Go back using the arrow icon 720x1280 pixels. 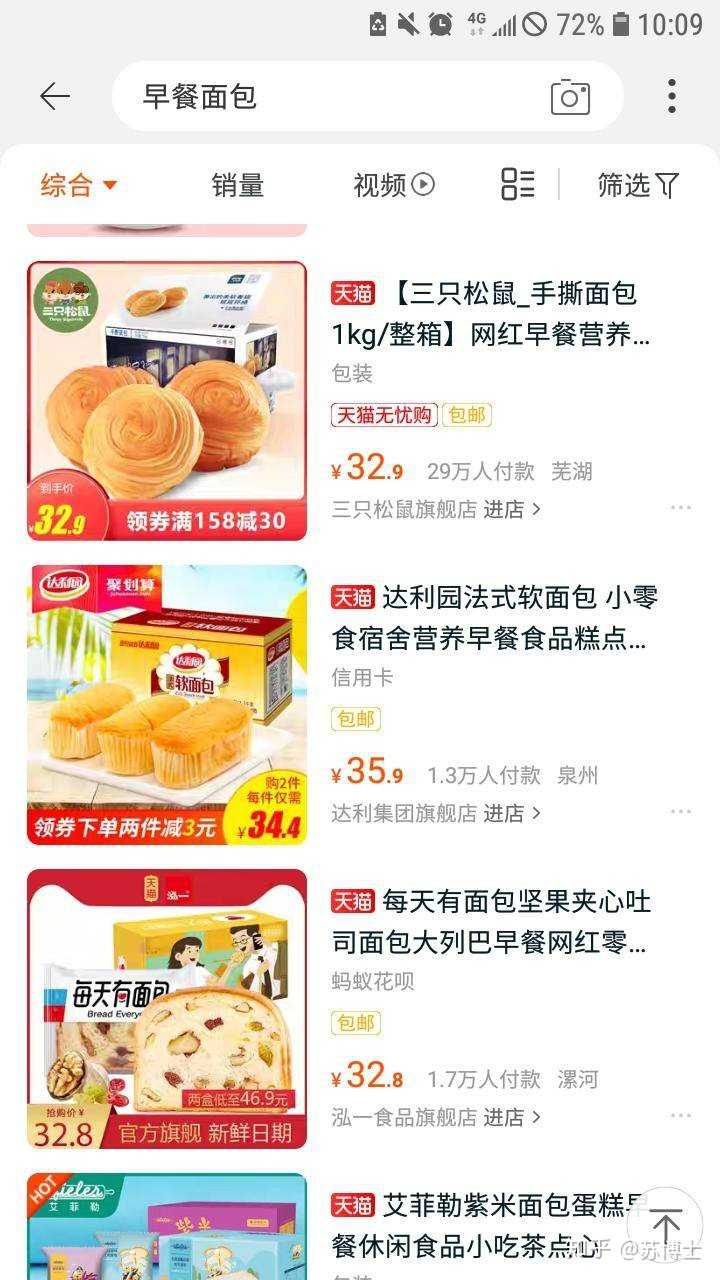54,96
